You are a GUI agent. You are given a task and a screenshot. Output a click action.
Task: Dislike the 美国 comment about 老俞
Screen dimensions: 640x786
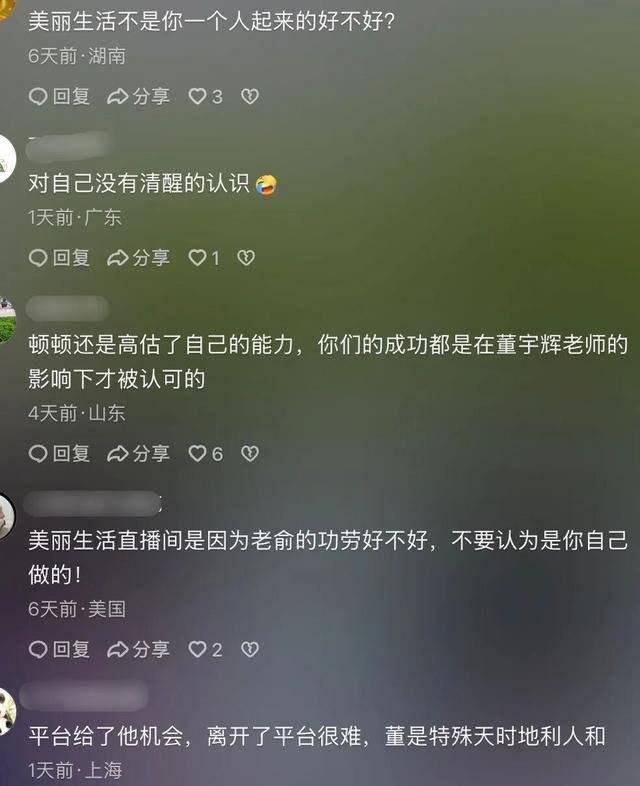pos(250,650)
